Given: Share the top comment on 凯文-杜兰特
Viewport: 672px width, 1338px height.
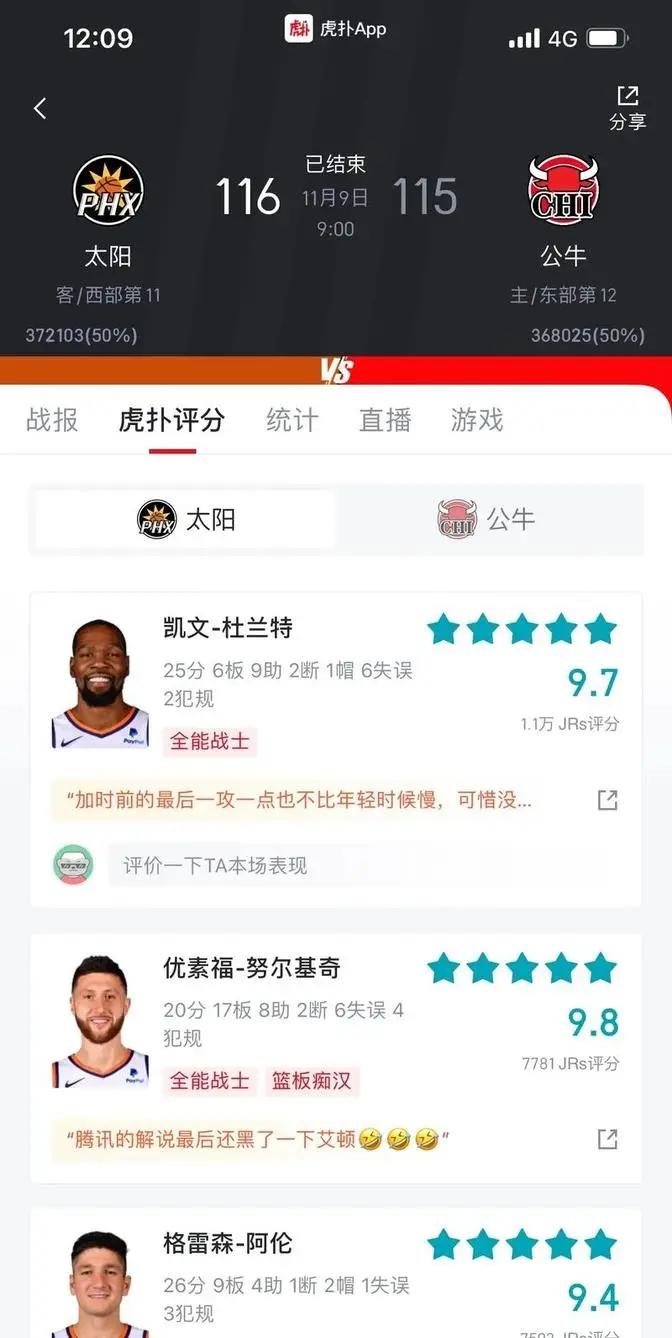Looking at the screenshot, I should (x=607, y=800).
